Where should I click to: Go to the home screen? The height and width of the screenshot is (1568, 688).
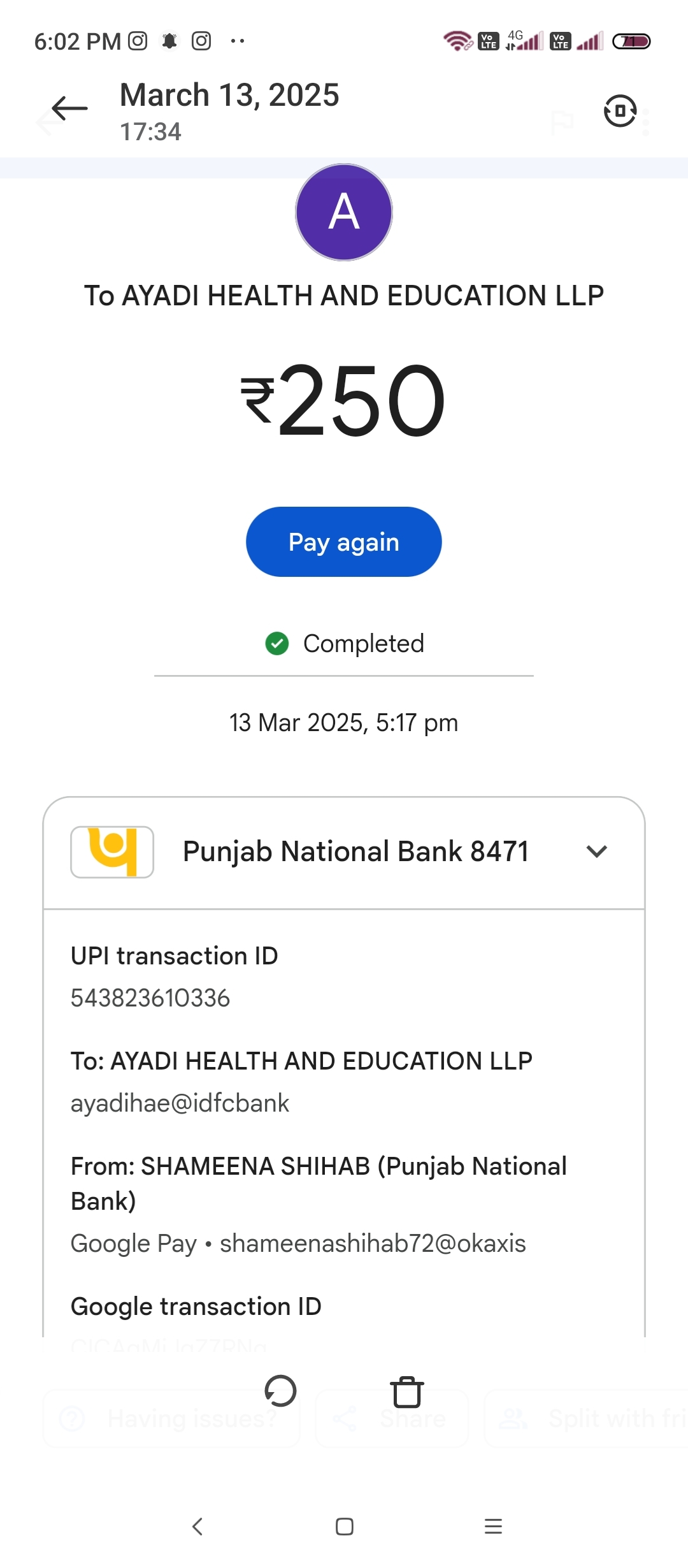pos(345,1527)
